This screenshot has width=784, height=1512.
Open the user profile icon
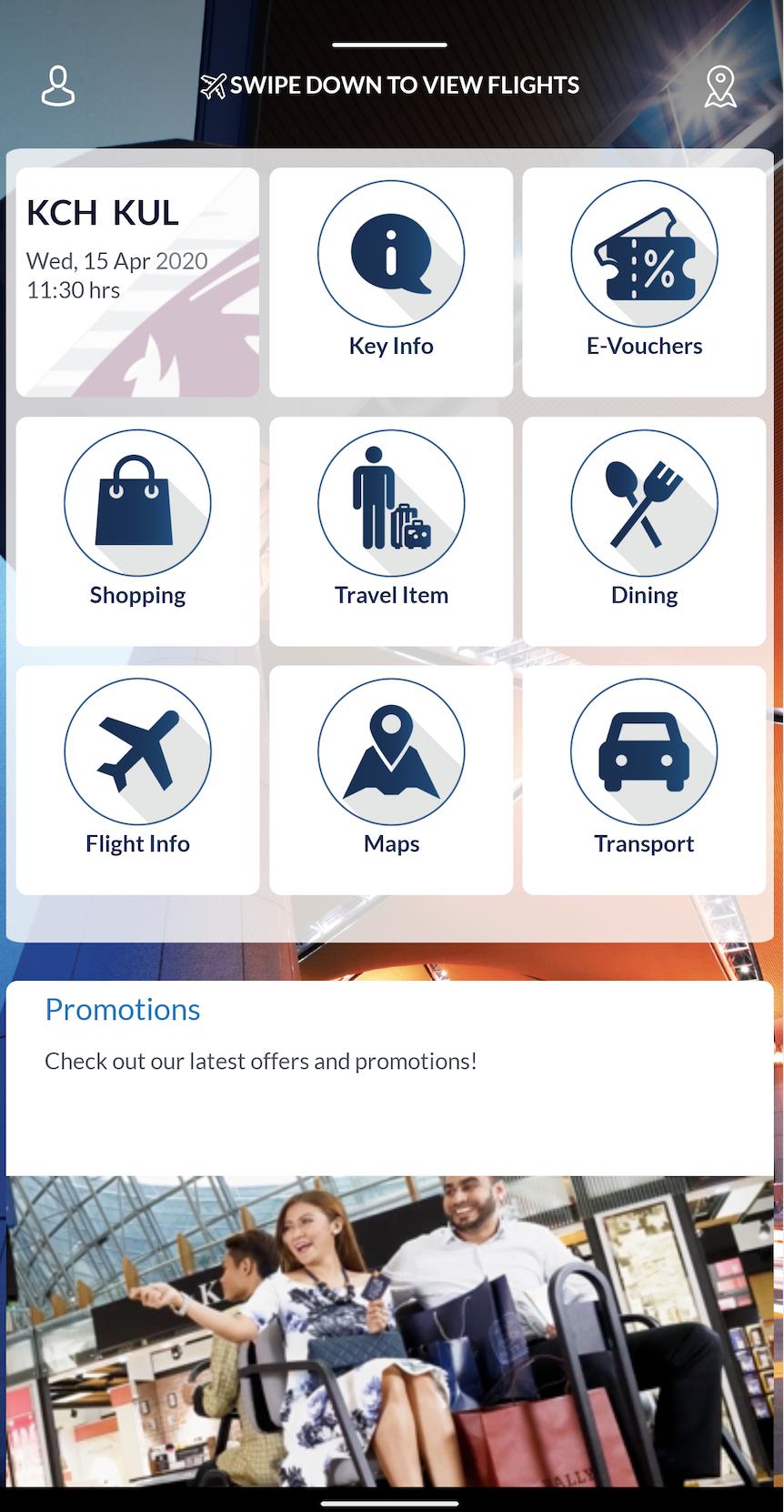click(x=58, y=86)
